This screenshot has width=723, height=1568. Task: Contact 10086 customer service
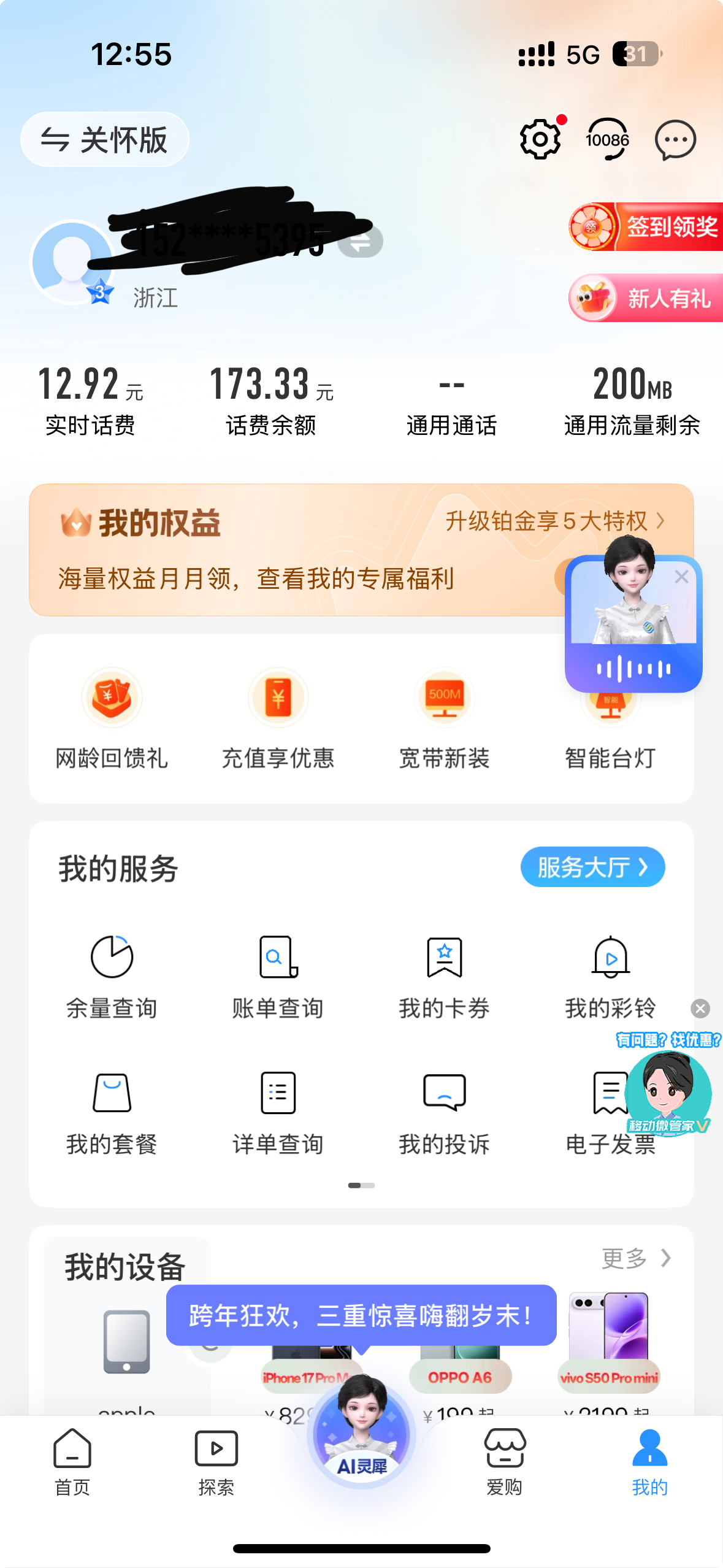coord(607,140)
